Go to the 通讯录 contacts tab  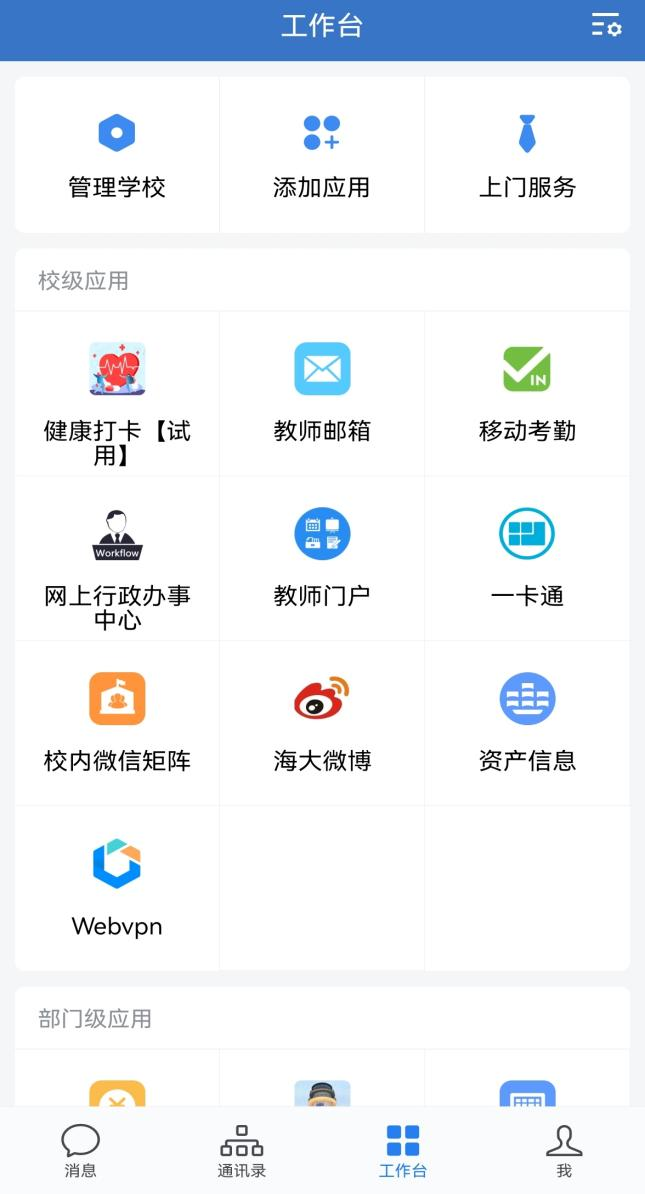242,1150
